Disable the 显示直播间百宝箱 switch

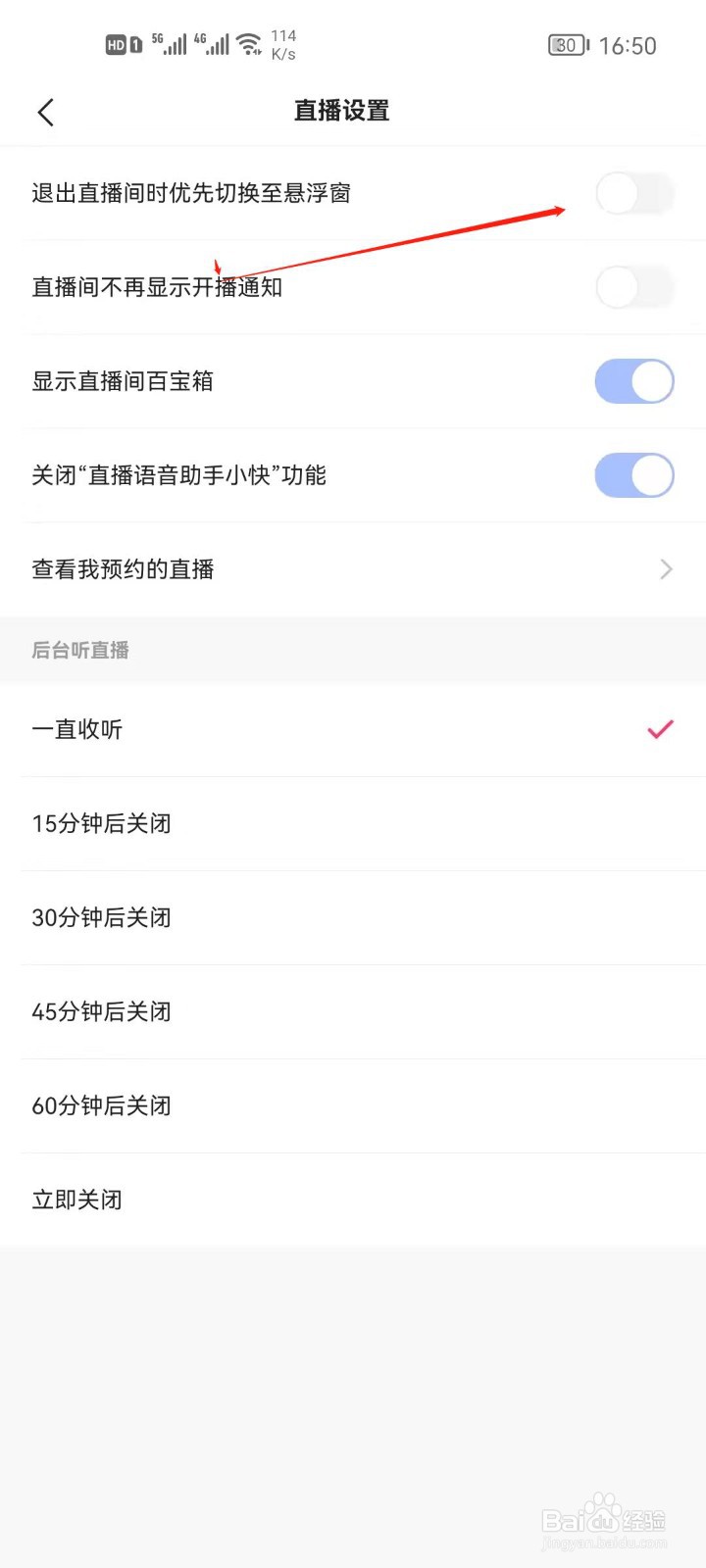[x=634, y=381]
